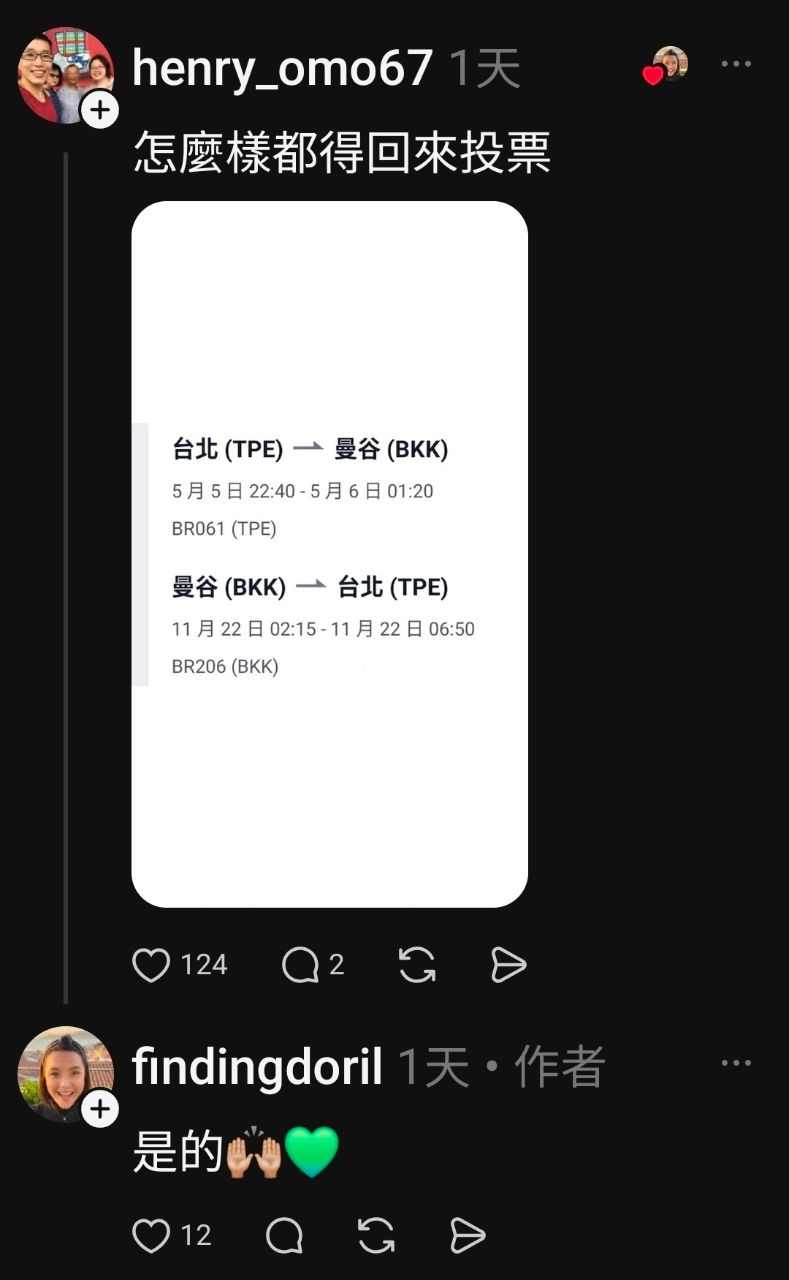The width and height of the screenshot is (789, 1280).
Task: Repost findingdoril's reply
Action: click(376, 1236)
